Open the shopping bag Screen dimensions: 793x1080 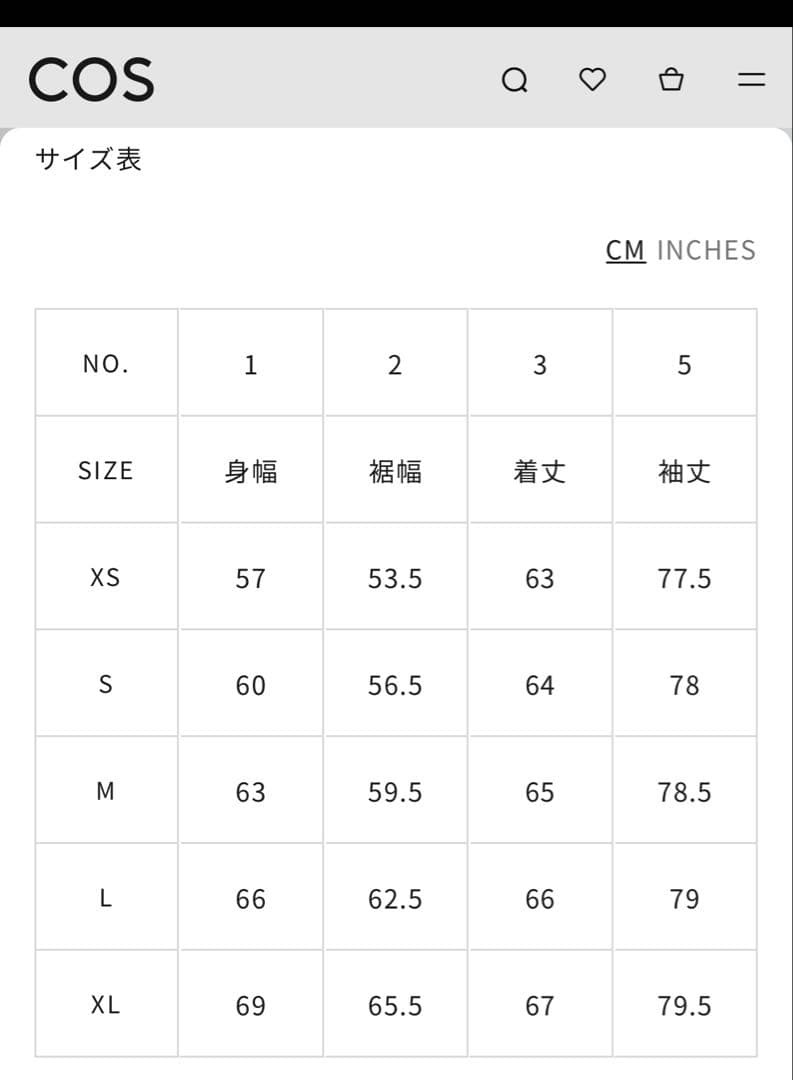(x=671, y=79)
